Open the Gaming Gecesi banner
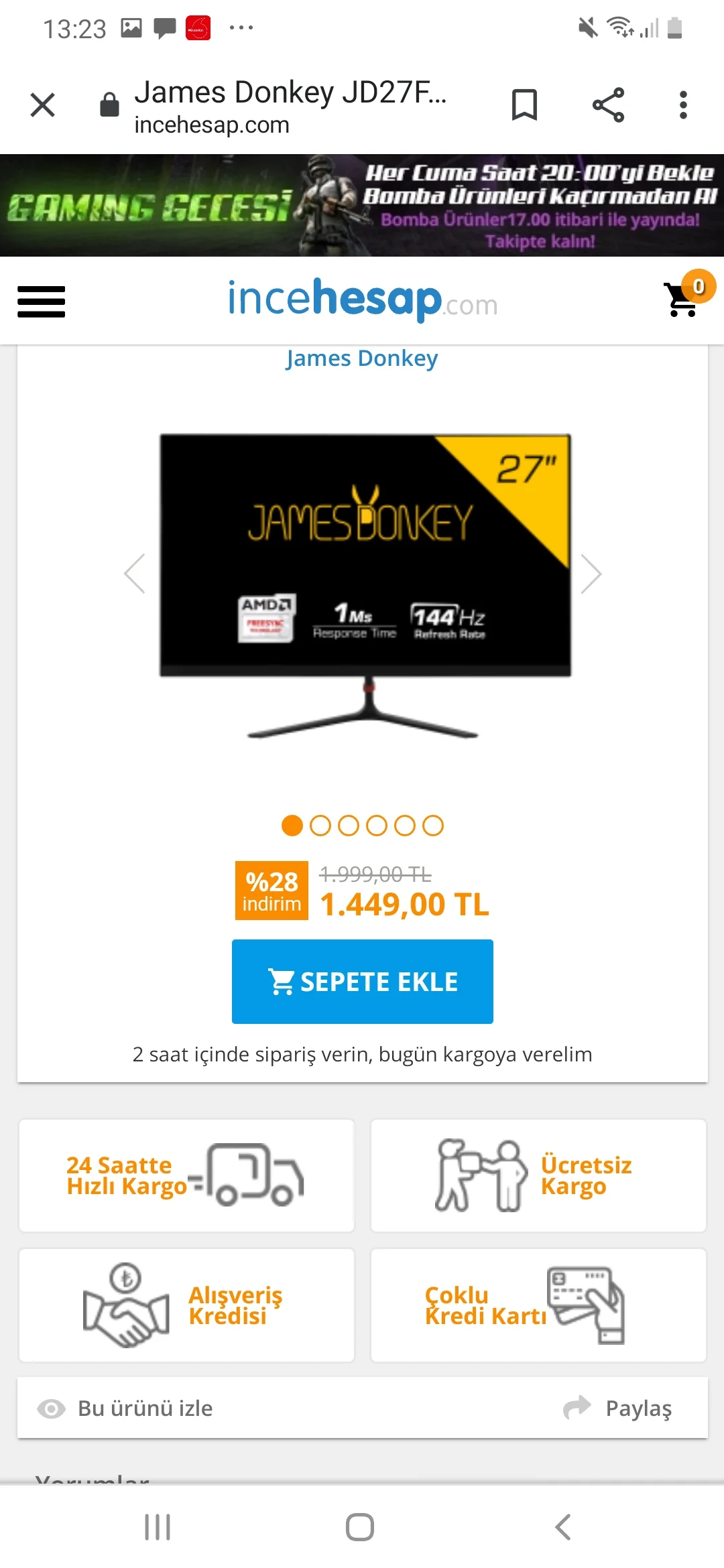 [362, 206]
